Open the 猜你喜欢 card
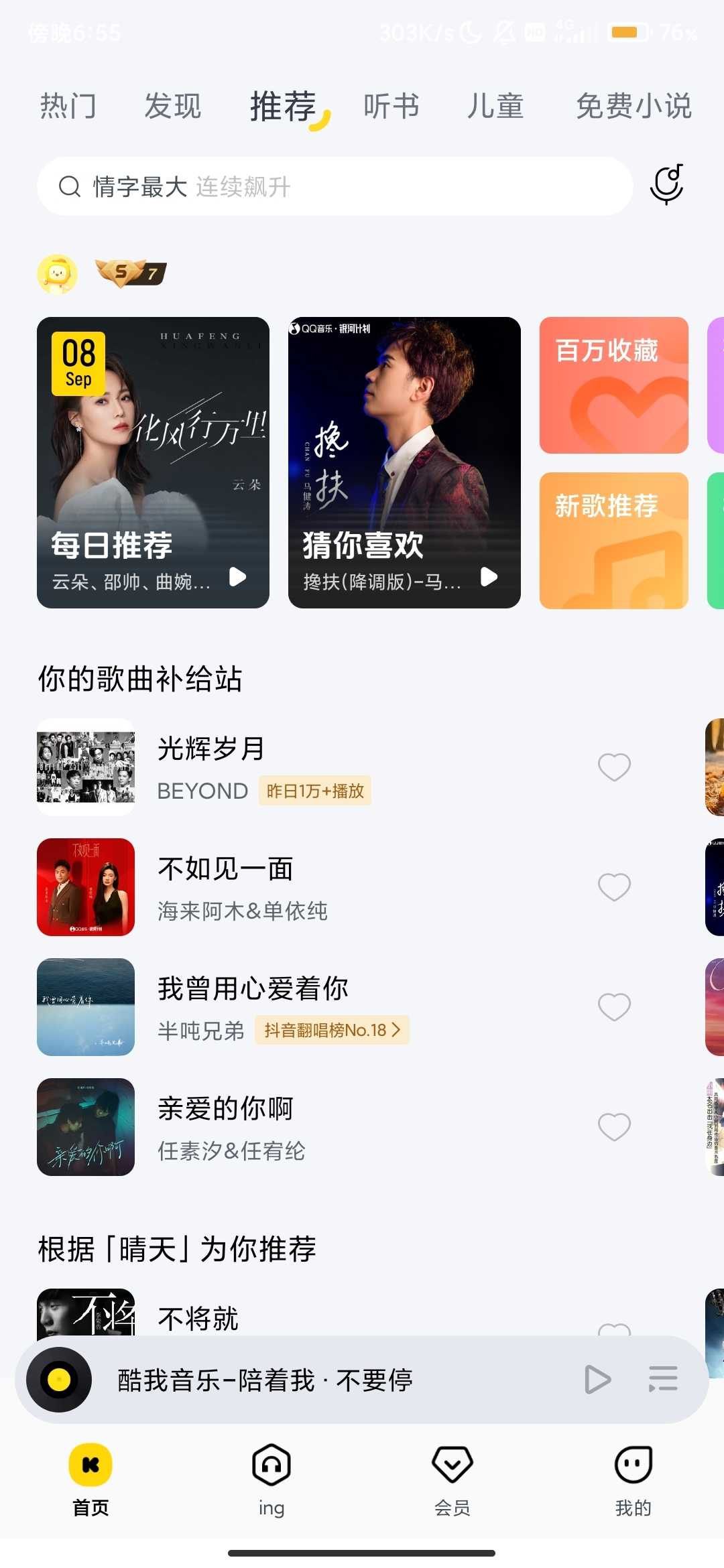724x1568 pixels. pyautogui.click(x=404, y=462)
